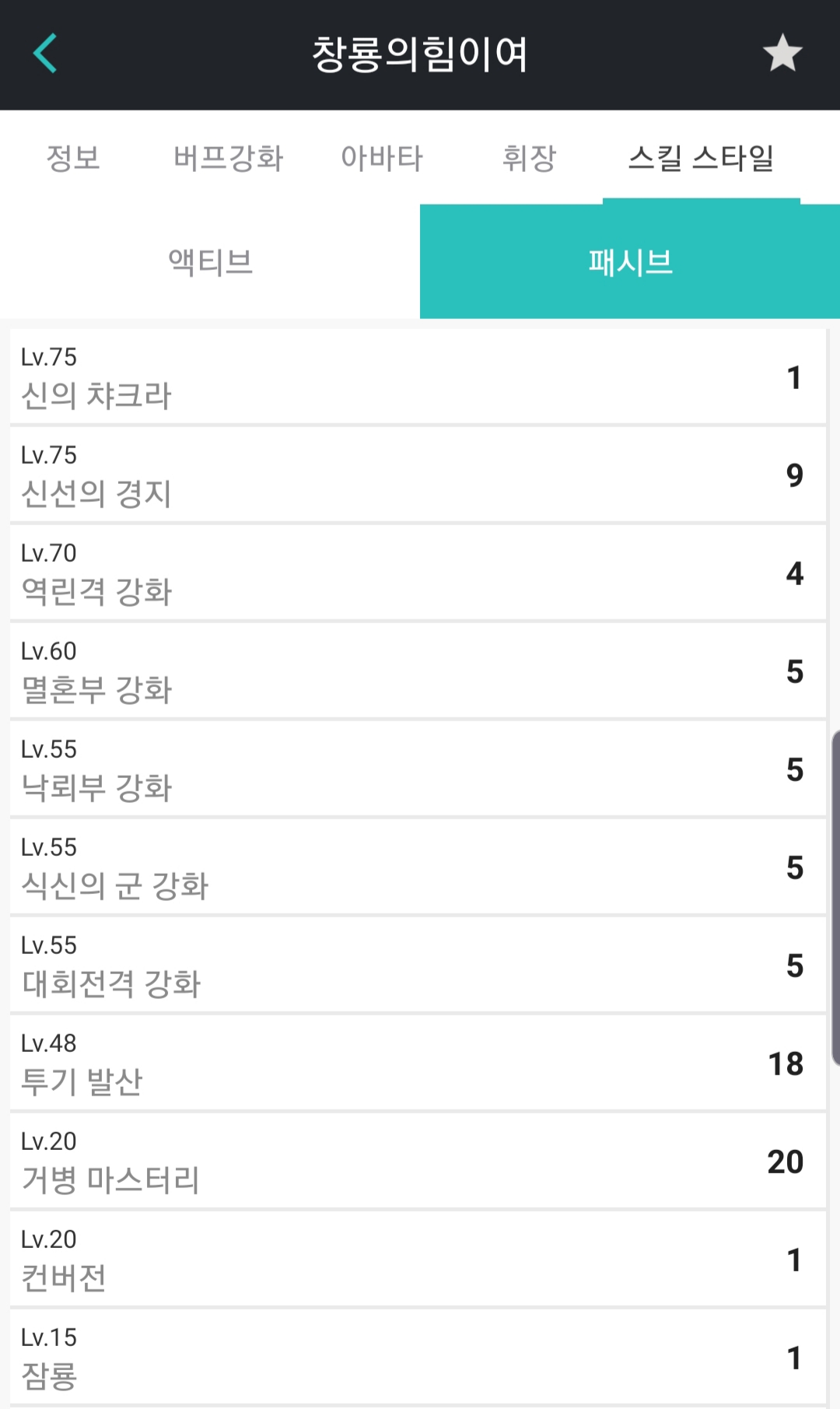Show 액티브 skills

pyautogui.click(x=210, y=261)
